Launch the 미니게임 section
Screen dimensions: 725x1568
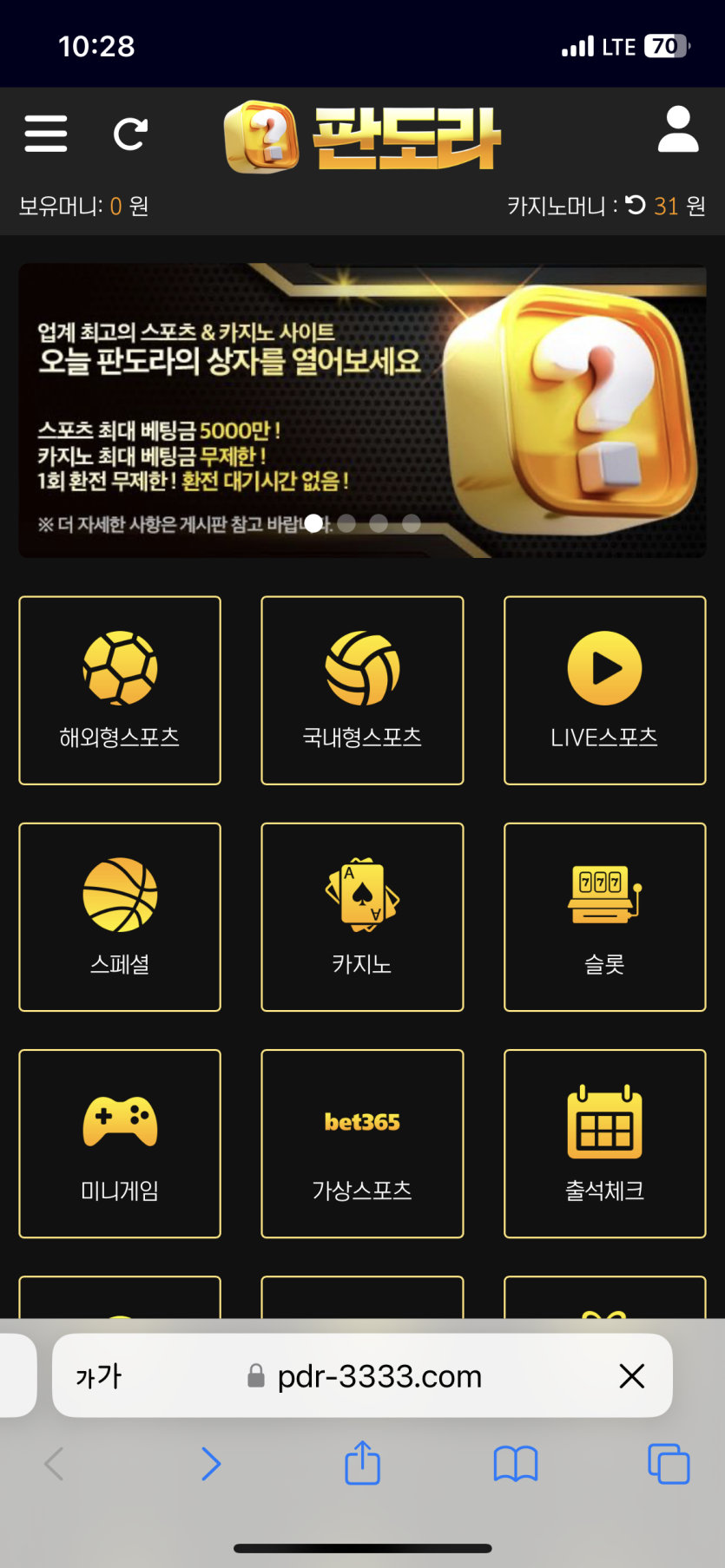click(x=120, y=1144)
